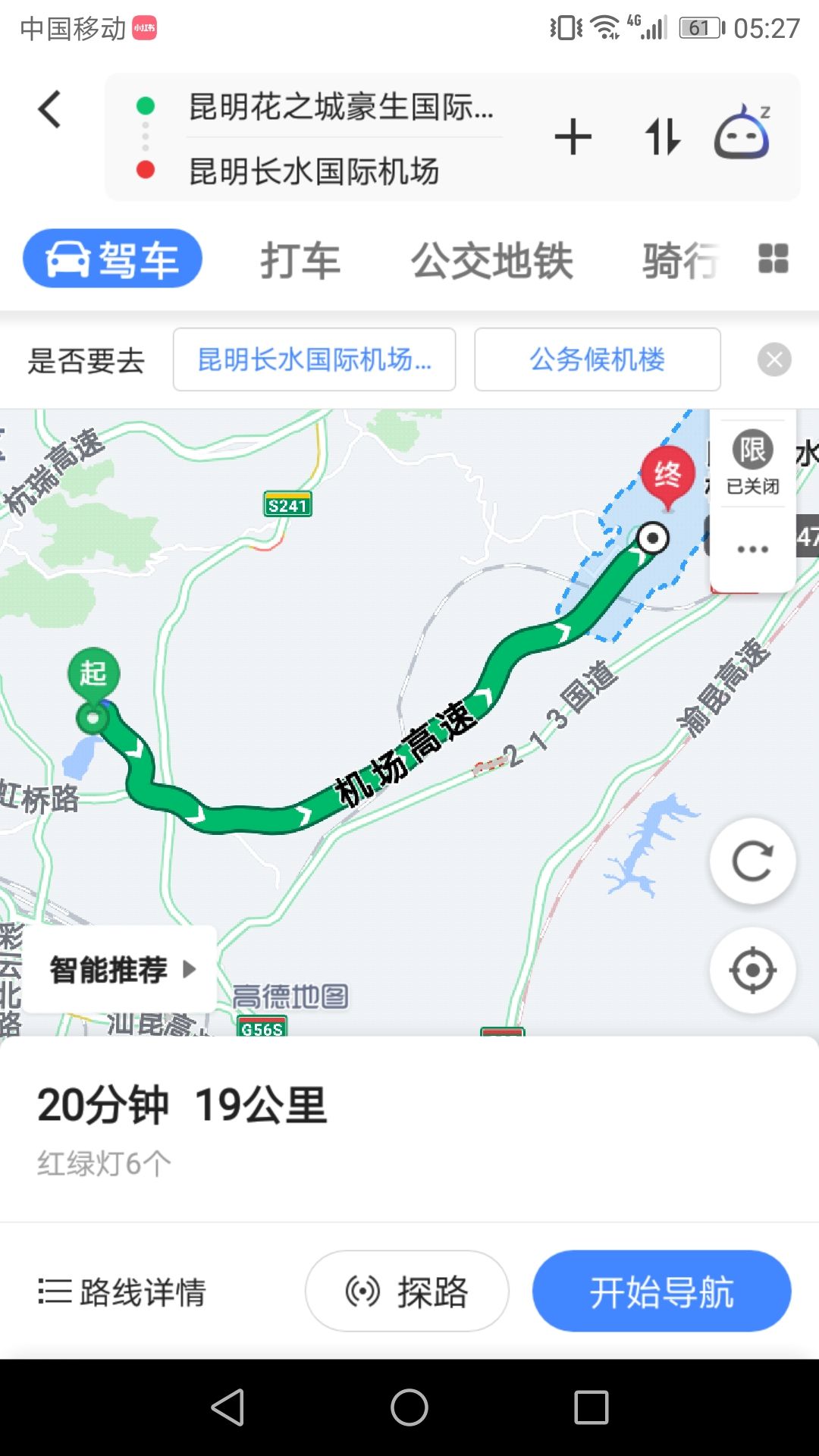This screenshot has width=819, height=1456.
Task: Go back using the top-left arrow
Action: pos(50,109)
